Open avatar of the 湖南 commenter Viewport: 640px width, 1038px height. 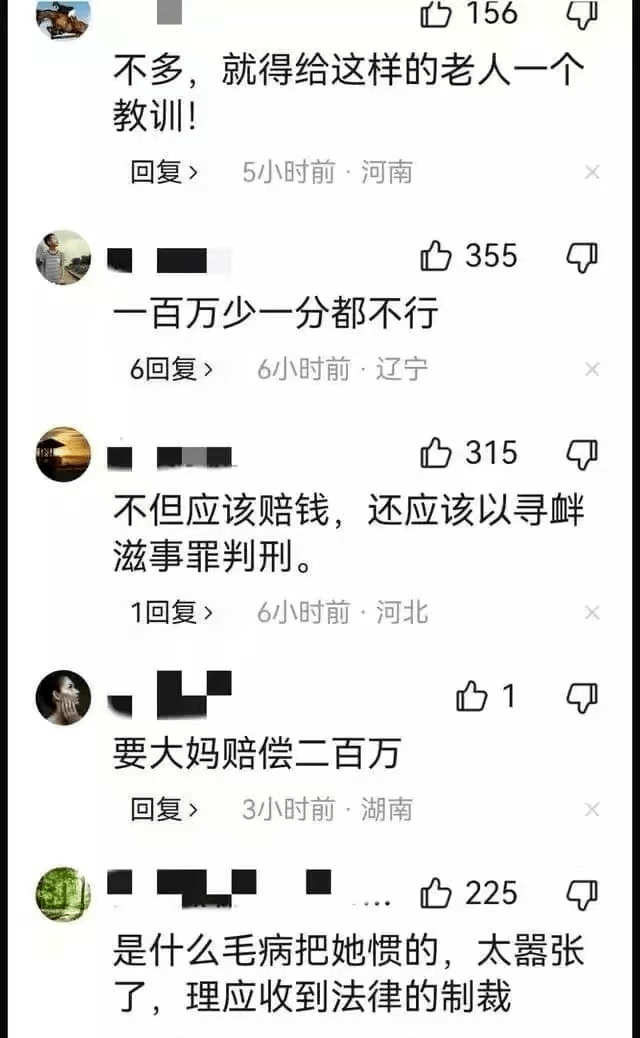pyautogui.click(x=64, y=697)
